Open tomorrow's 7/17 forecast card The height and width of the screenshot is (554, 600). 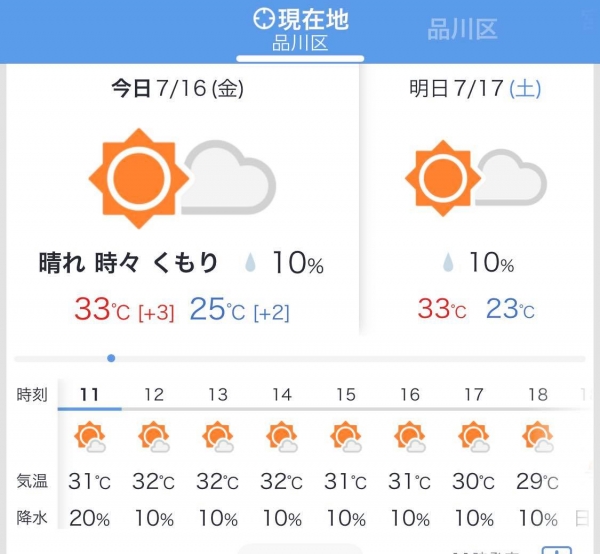click(476, 205)
